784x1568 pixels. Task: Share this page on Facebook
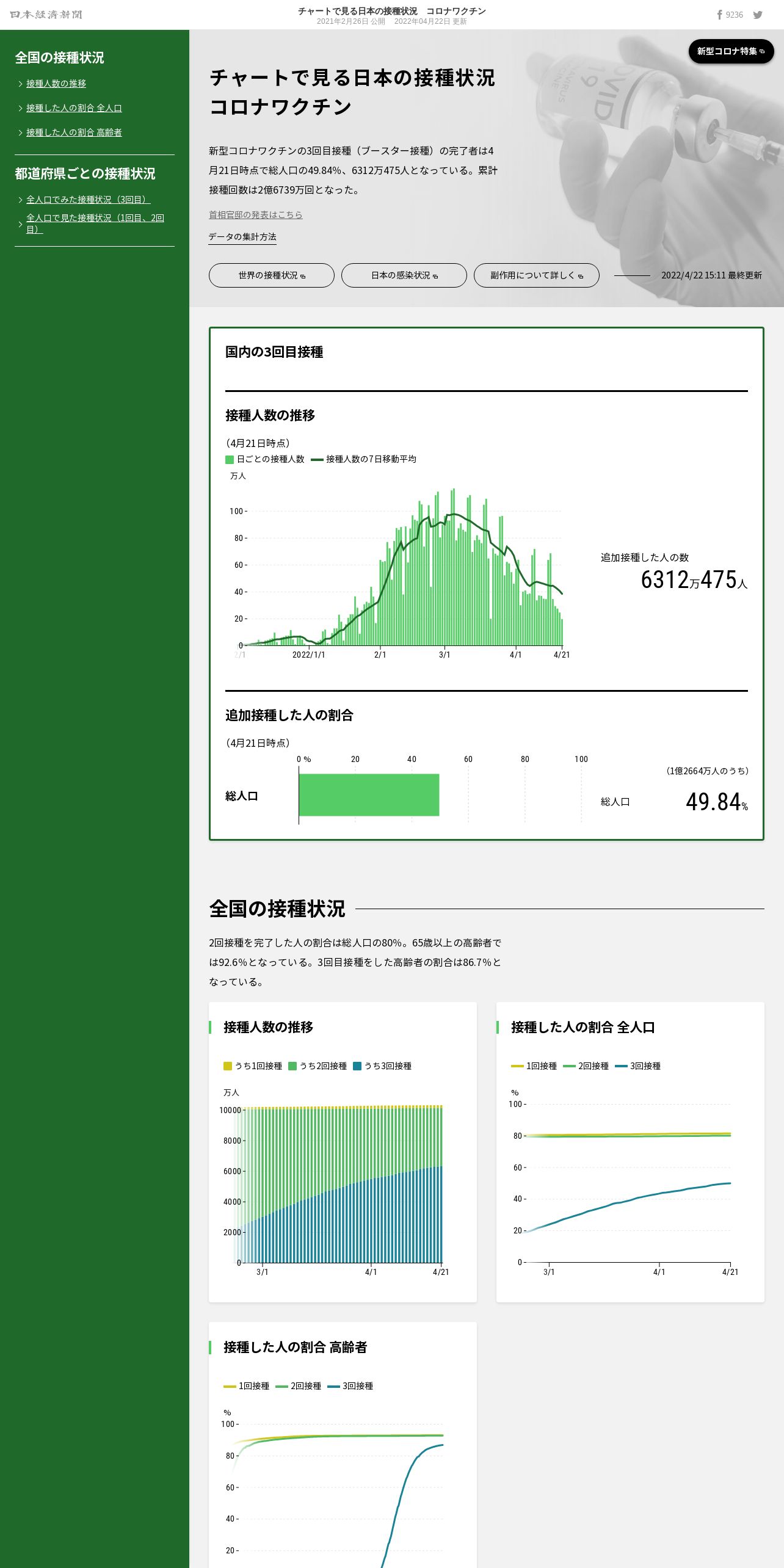coord(730,15)
